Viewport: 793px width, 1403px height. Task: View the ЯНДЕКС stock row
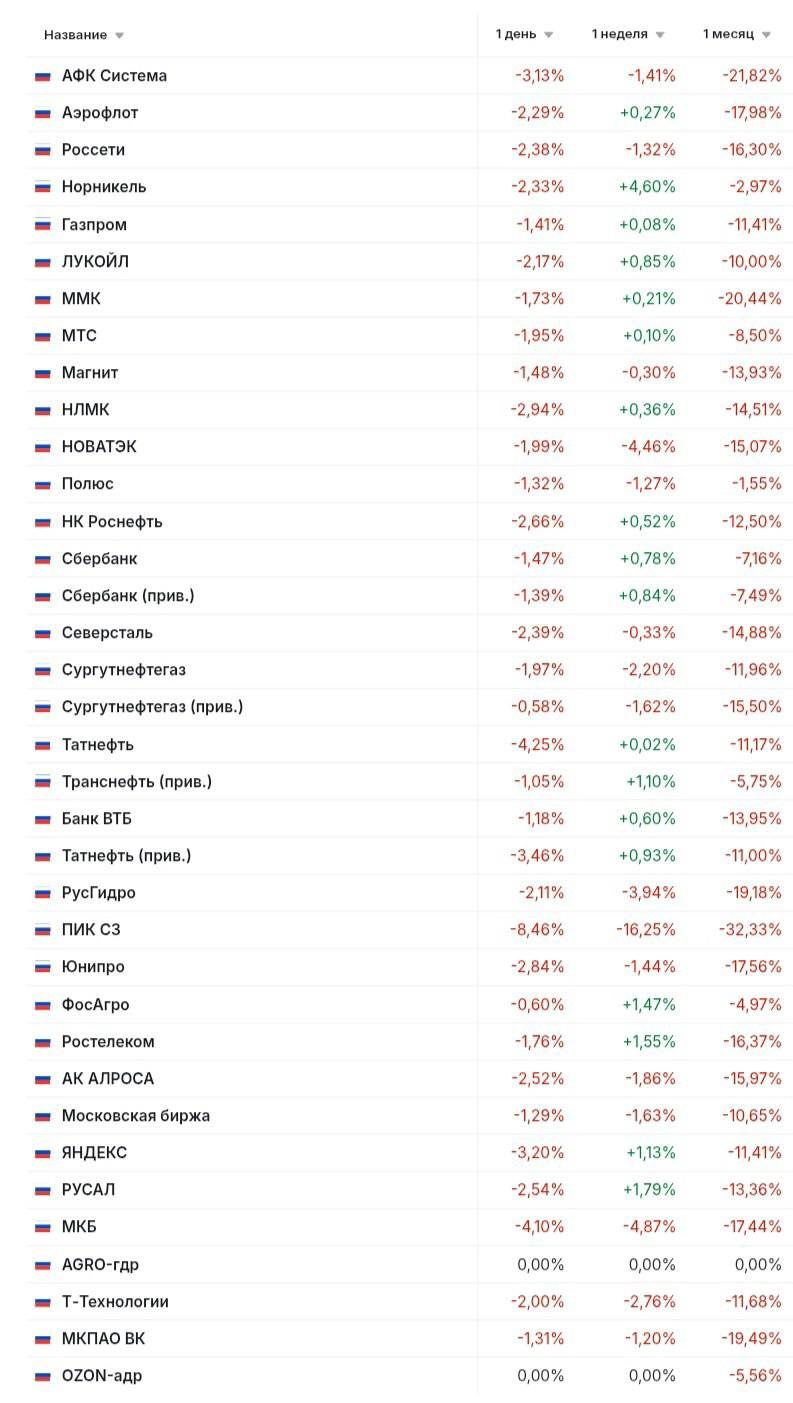click(x=409, y=1153)
